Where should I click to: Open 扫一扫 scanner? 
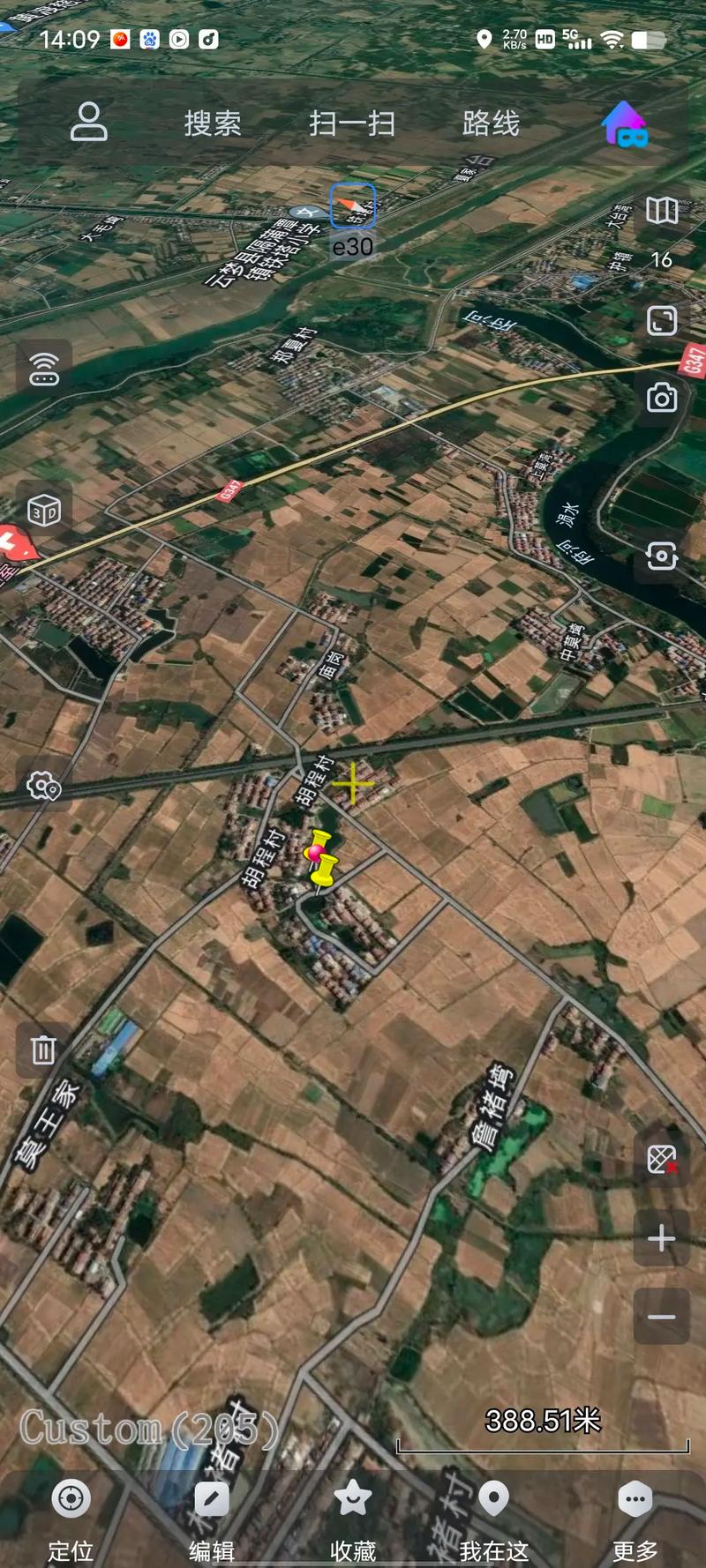pos(352,123)
